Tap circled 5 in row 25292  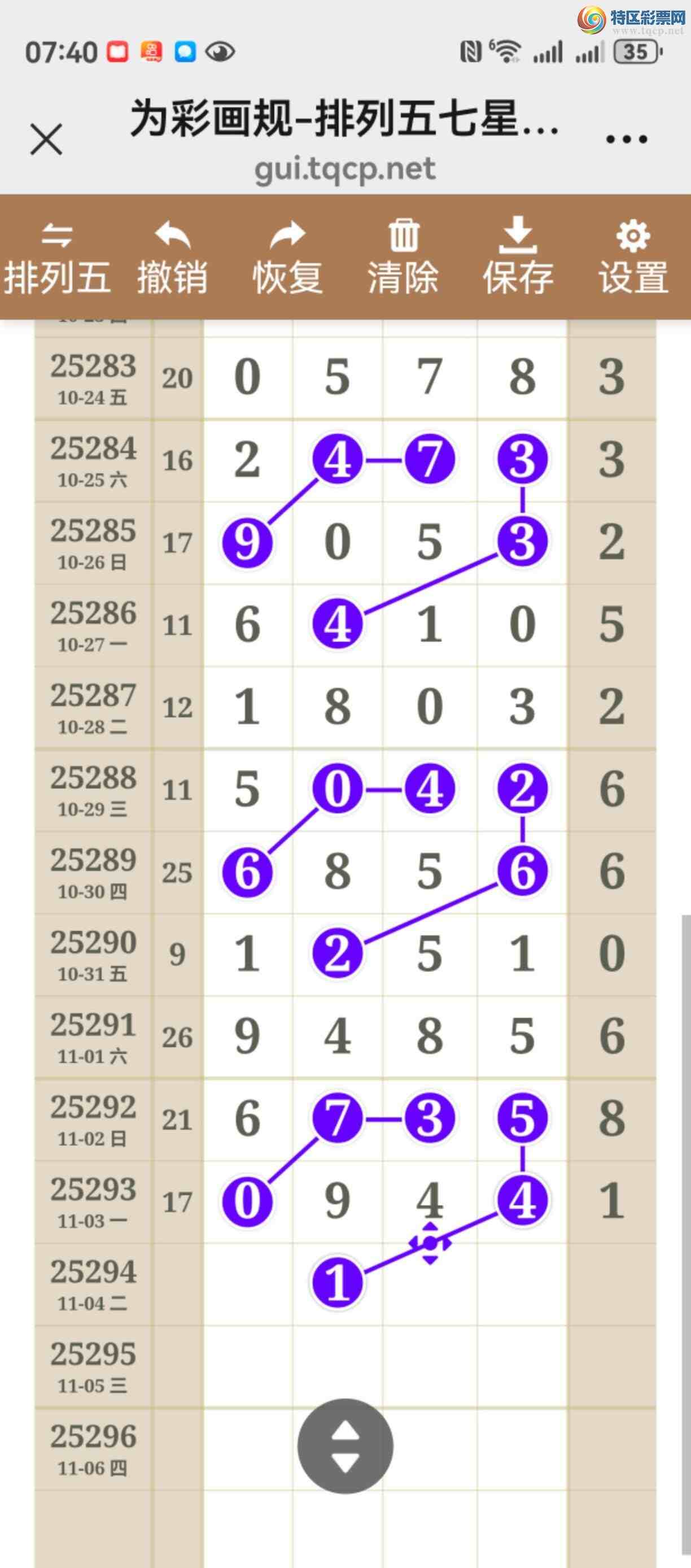click(523, 1119)
